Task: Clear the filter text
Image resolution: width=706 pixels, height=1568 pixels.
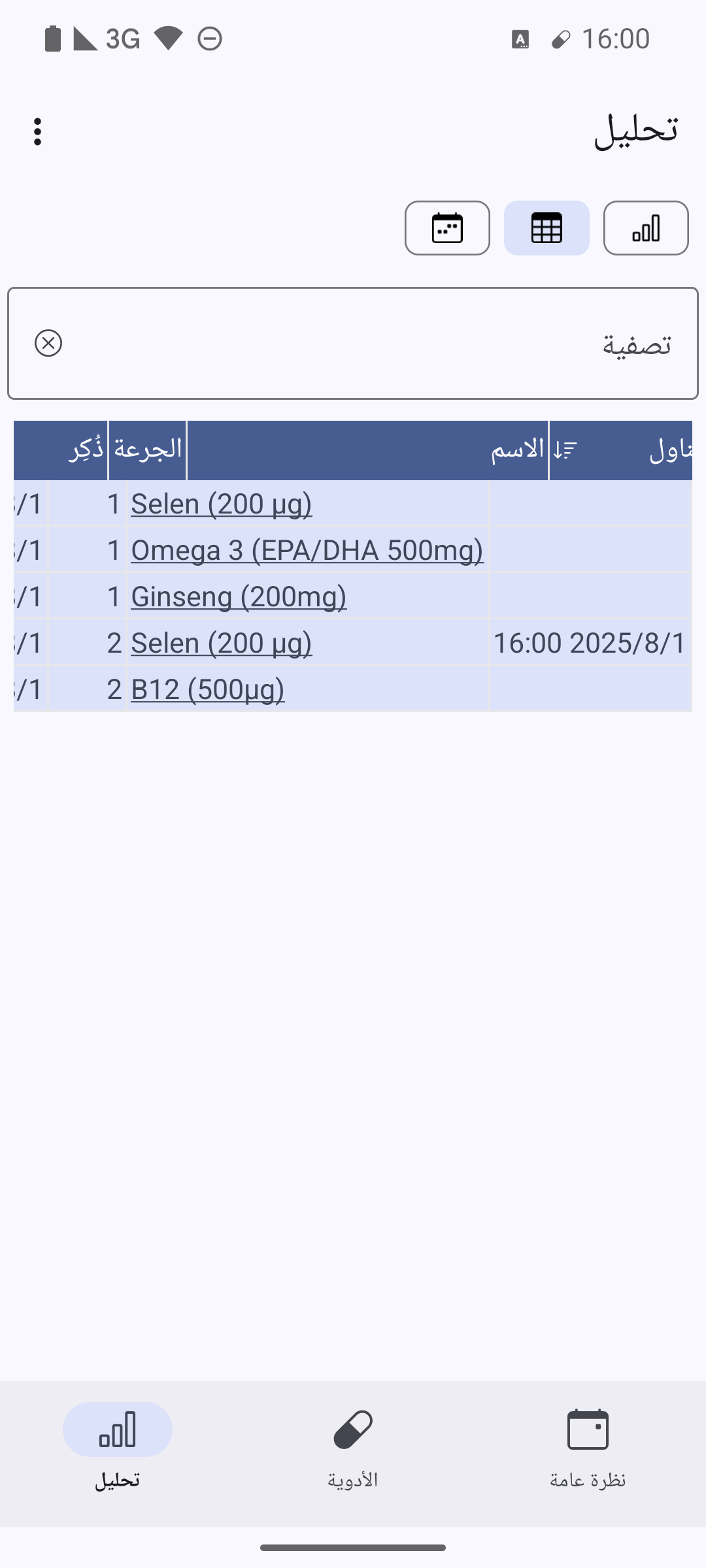Action: pyautogui.click(x=48, y=344)
